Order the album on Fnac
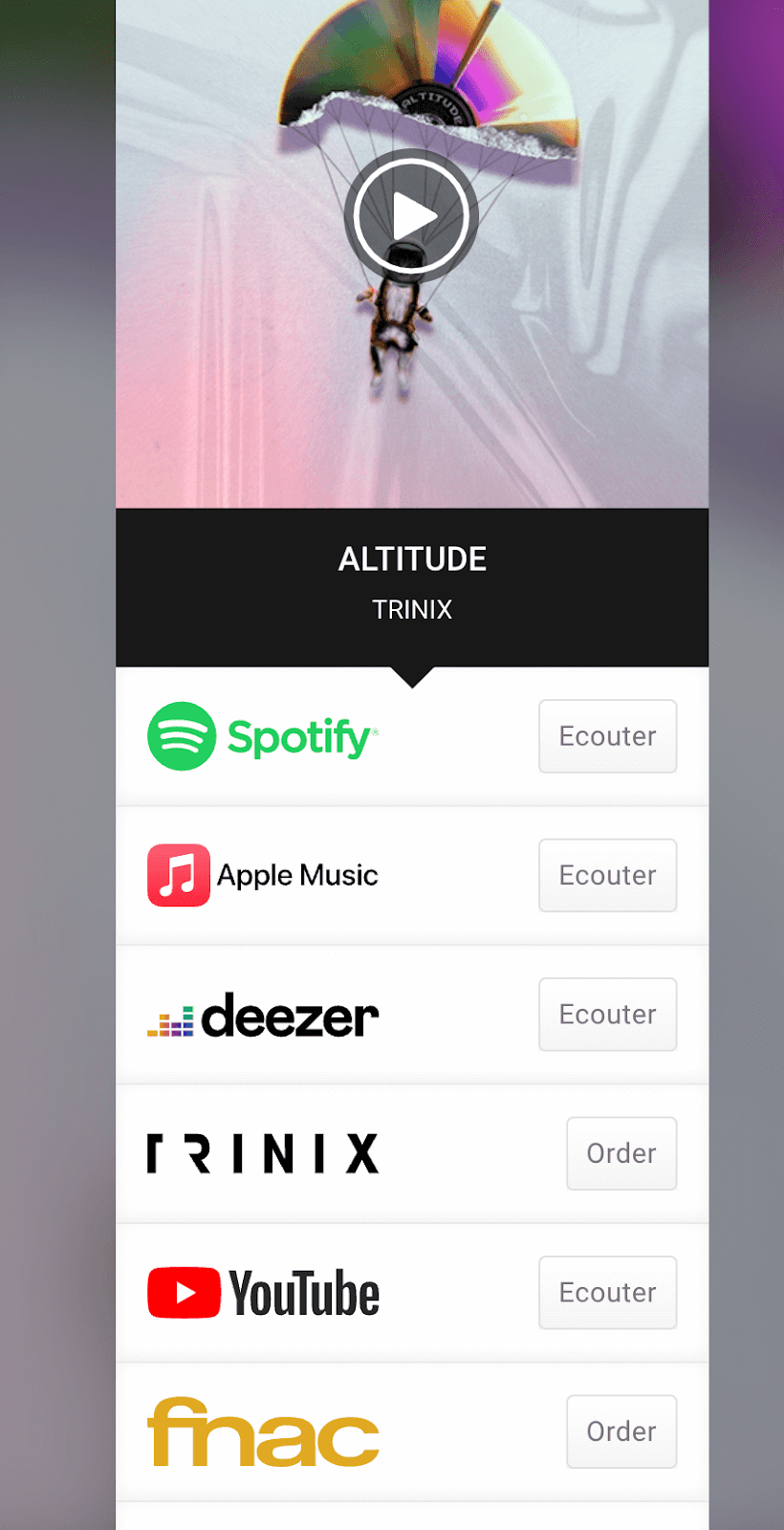784x1530 pixels. (621, 1432)
